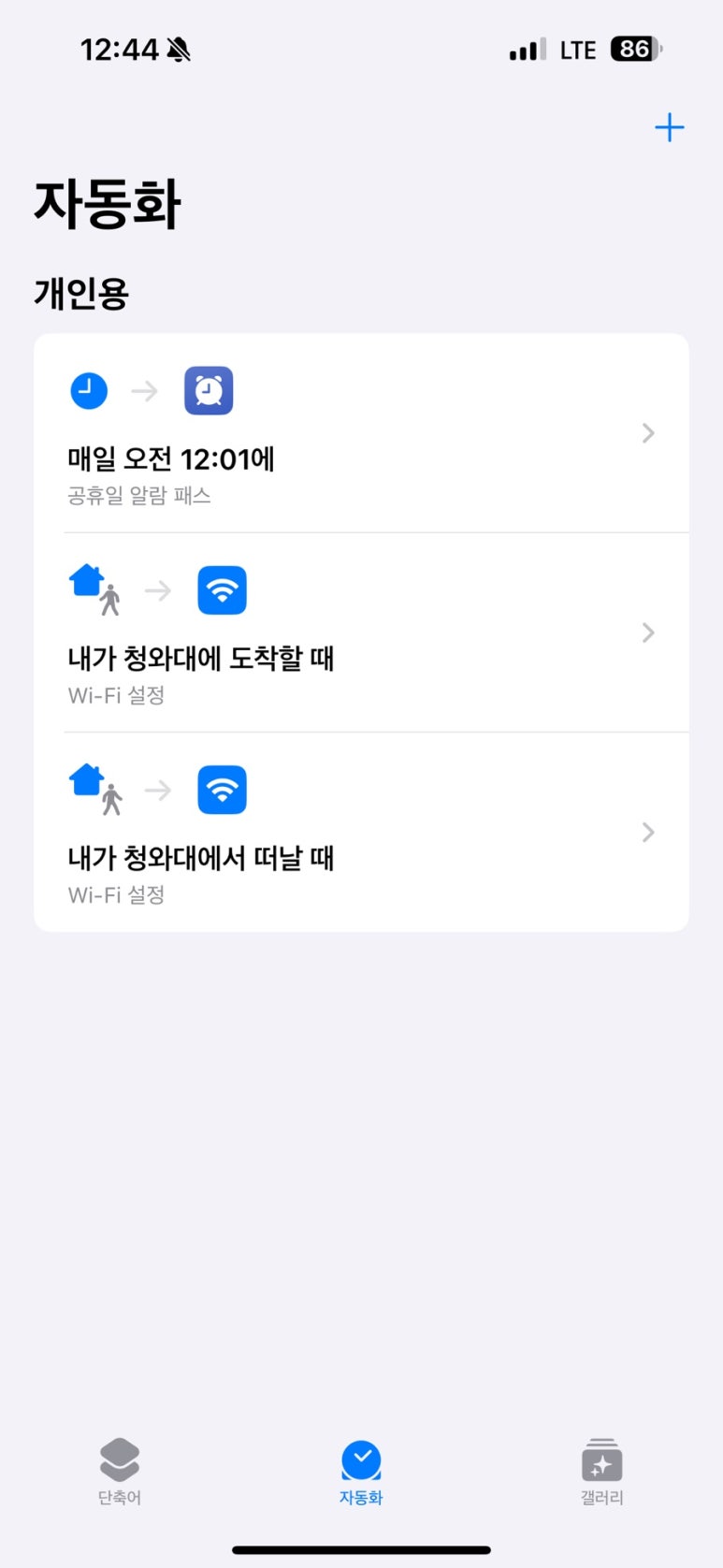Switch to the 단축어 tab
Viewport: 723px width, 1568px height.
pyautogui.click(x=120, y=1472)
